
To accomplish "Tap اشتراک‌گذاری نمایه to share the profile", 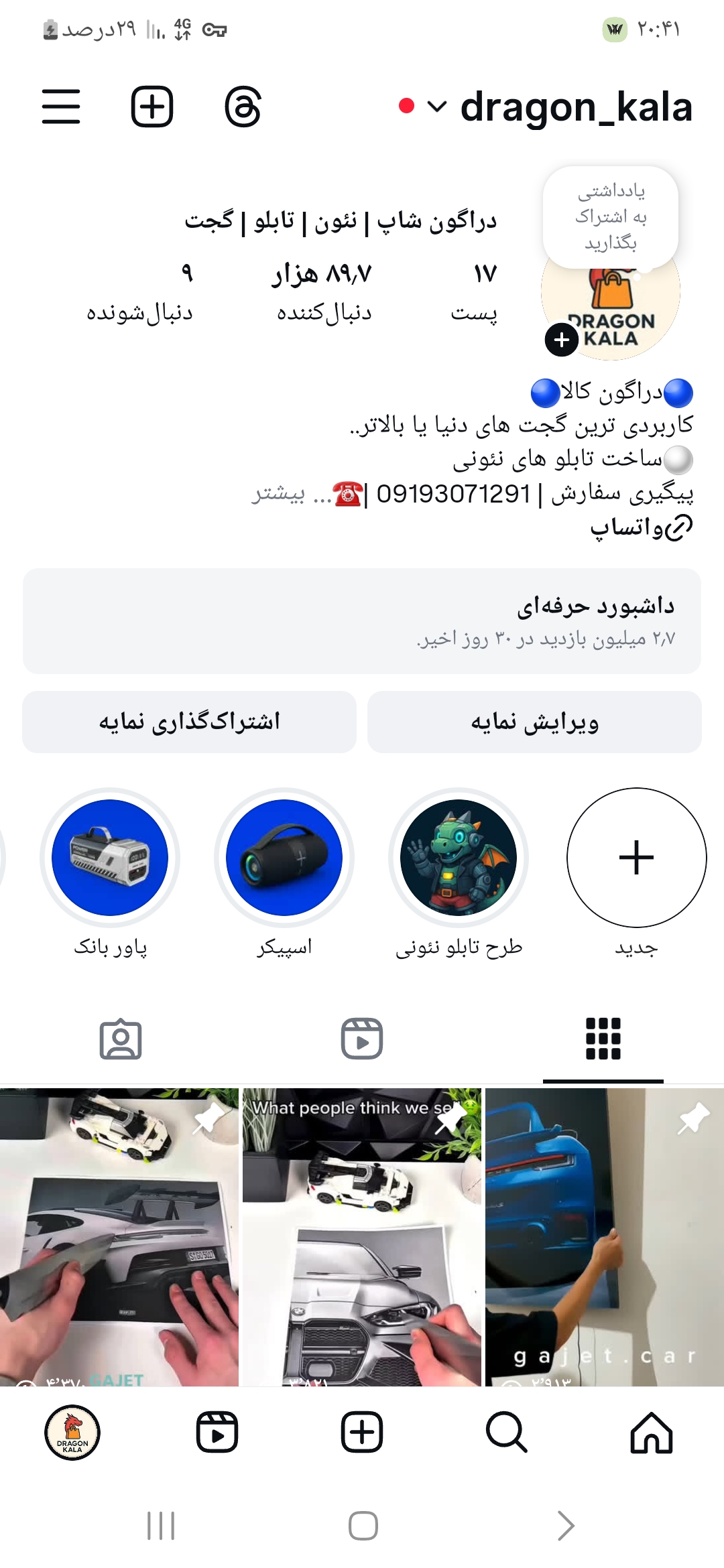I will pos(189,722).
